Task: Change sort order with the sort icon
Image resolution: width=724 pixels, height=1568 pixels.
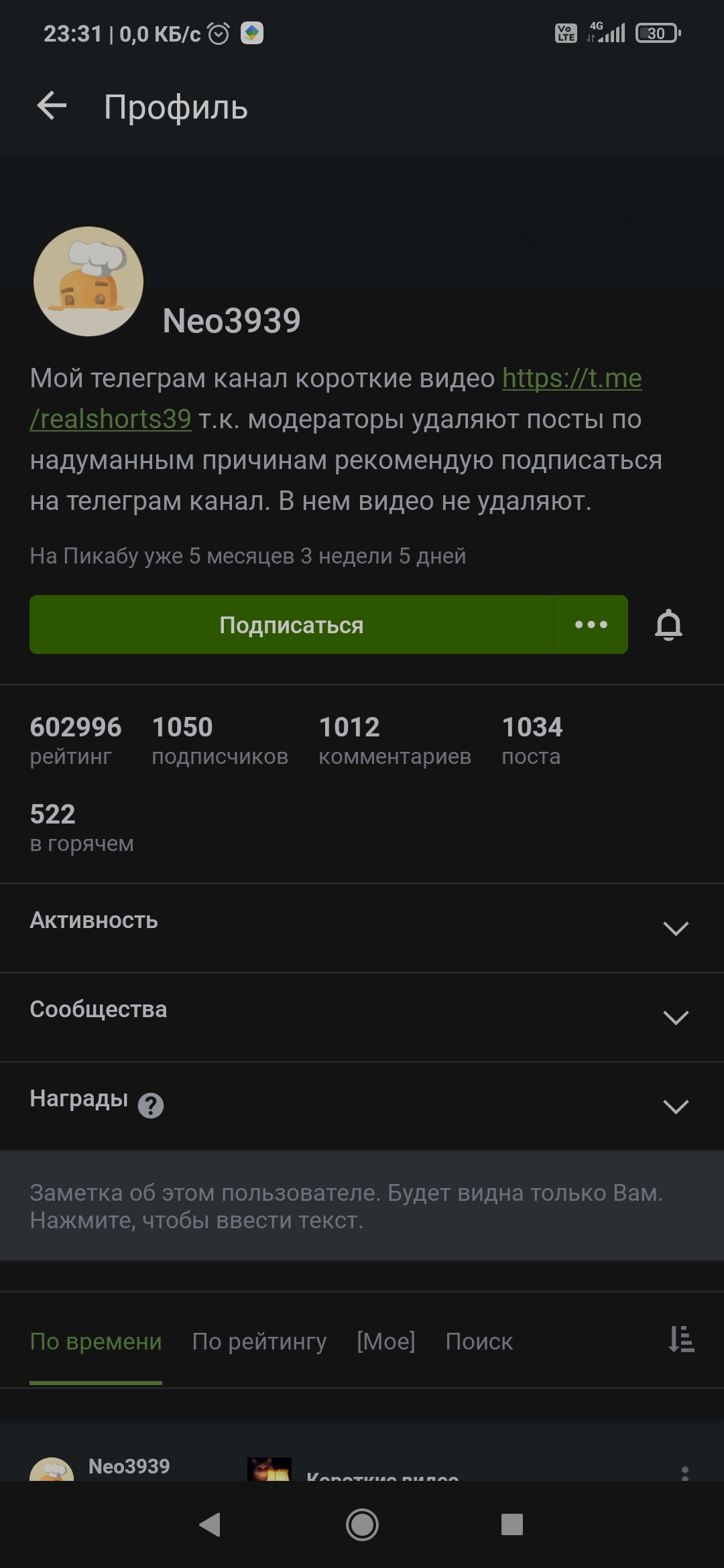Action: coord(681,1340)
